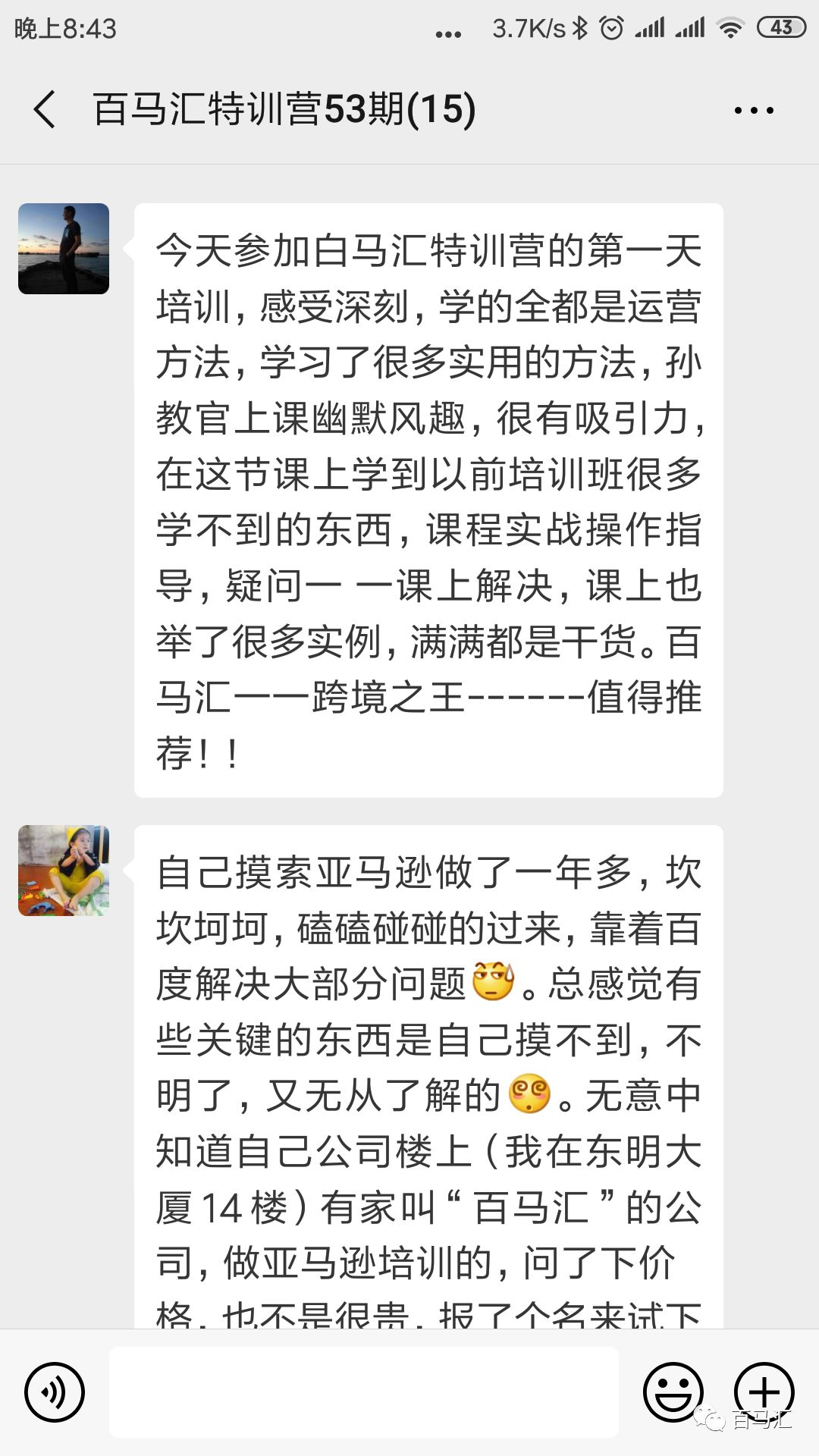Open the emoji sticker panel

tap(673, 1392)
